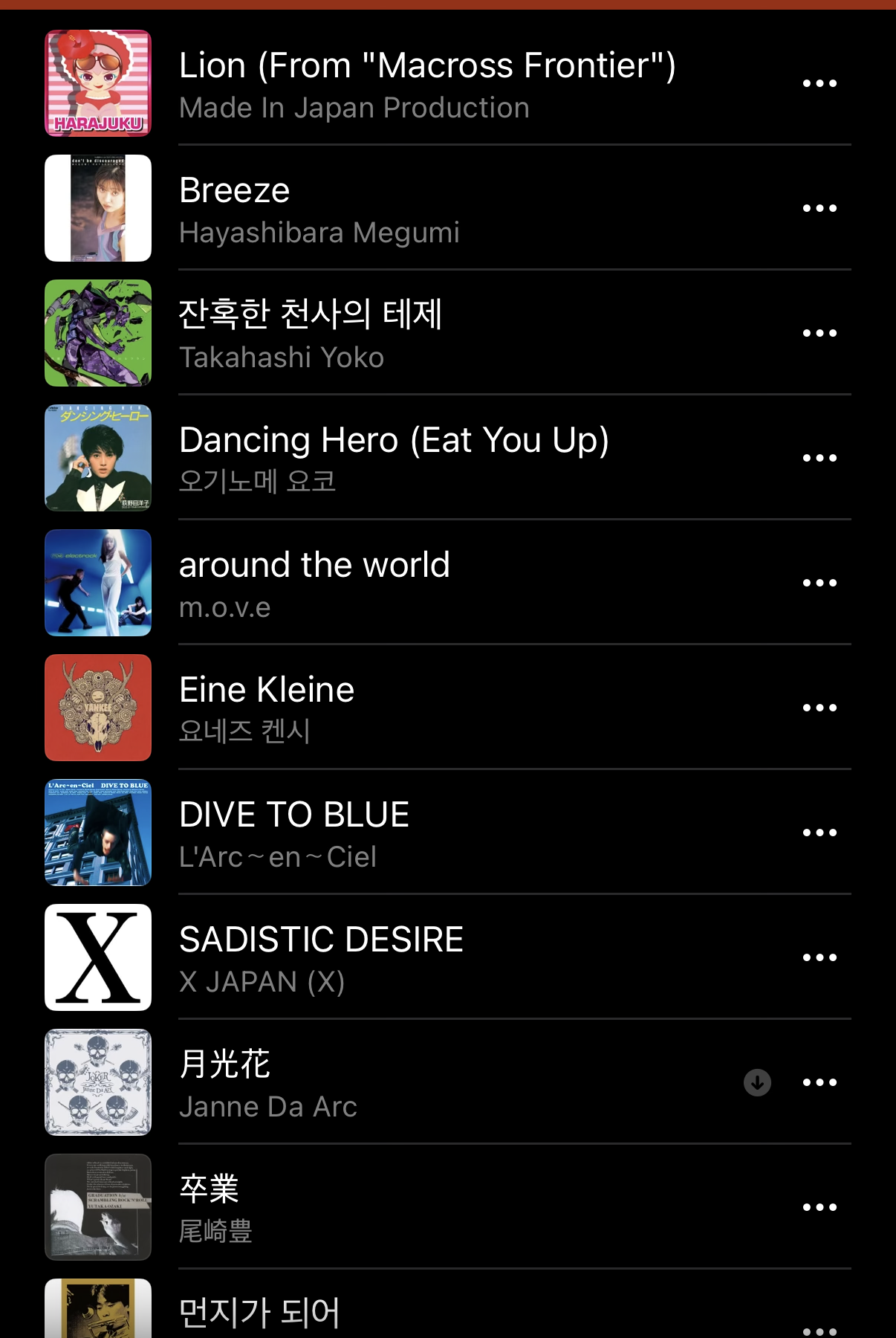Open more options for Eine Kleine
The height and width of the screenshot is (1338, 896).
tap(819, 708)
